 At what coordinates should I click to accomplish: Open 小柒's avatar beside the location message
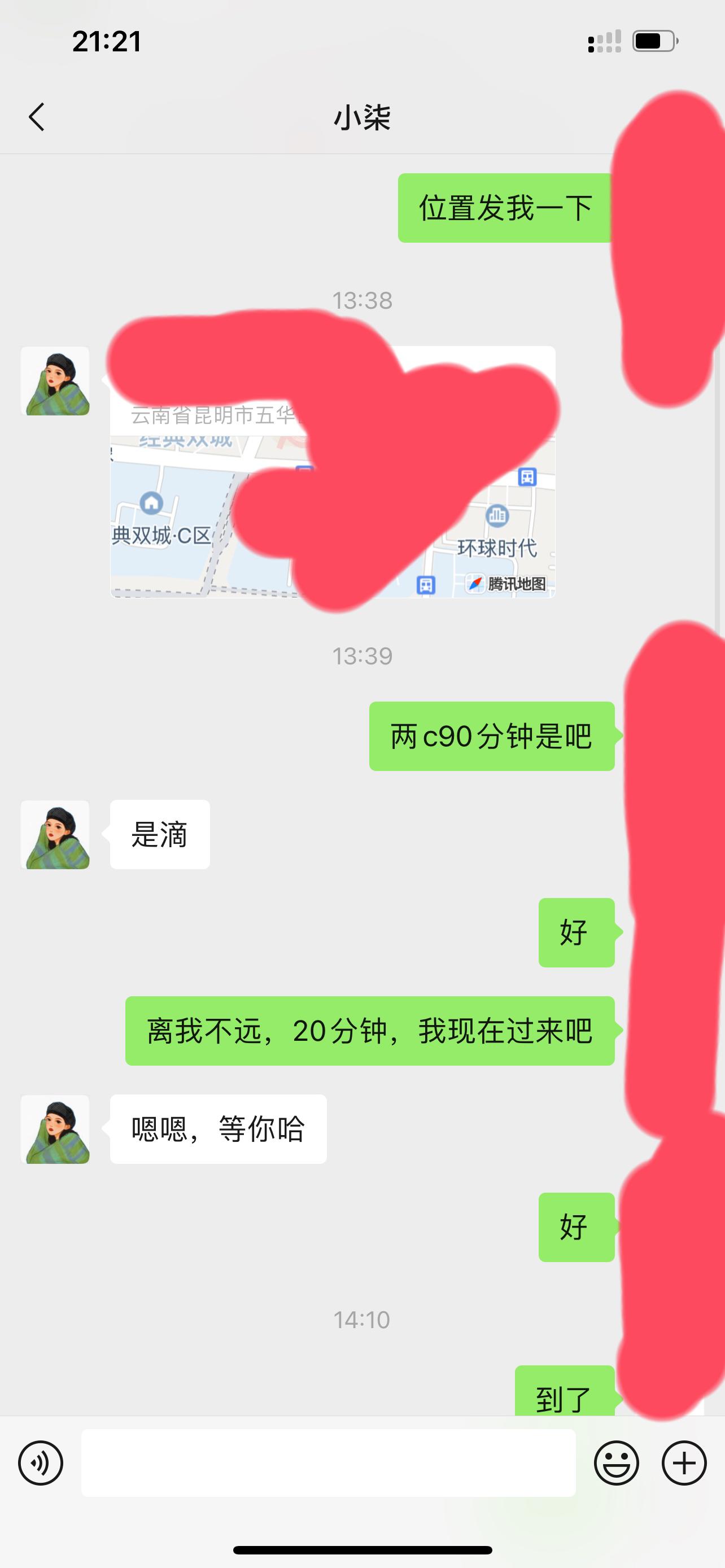pos(55,381)
